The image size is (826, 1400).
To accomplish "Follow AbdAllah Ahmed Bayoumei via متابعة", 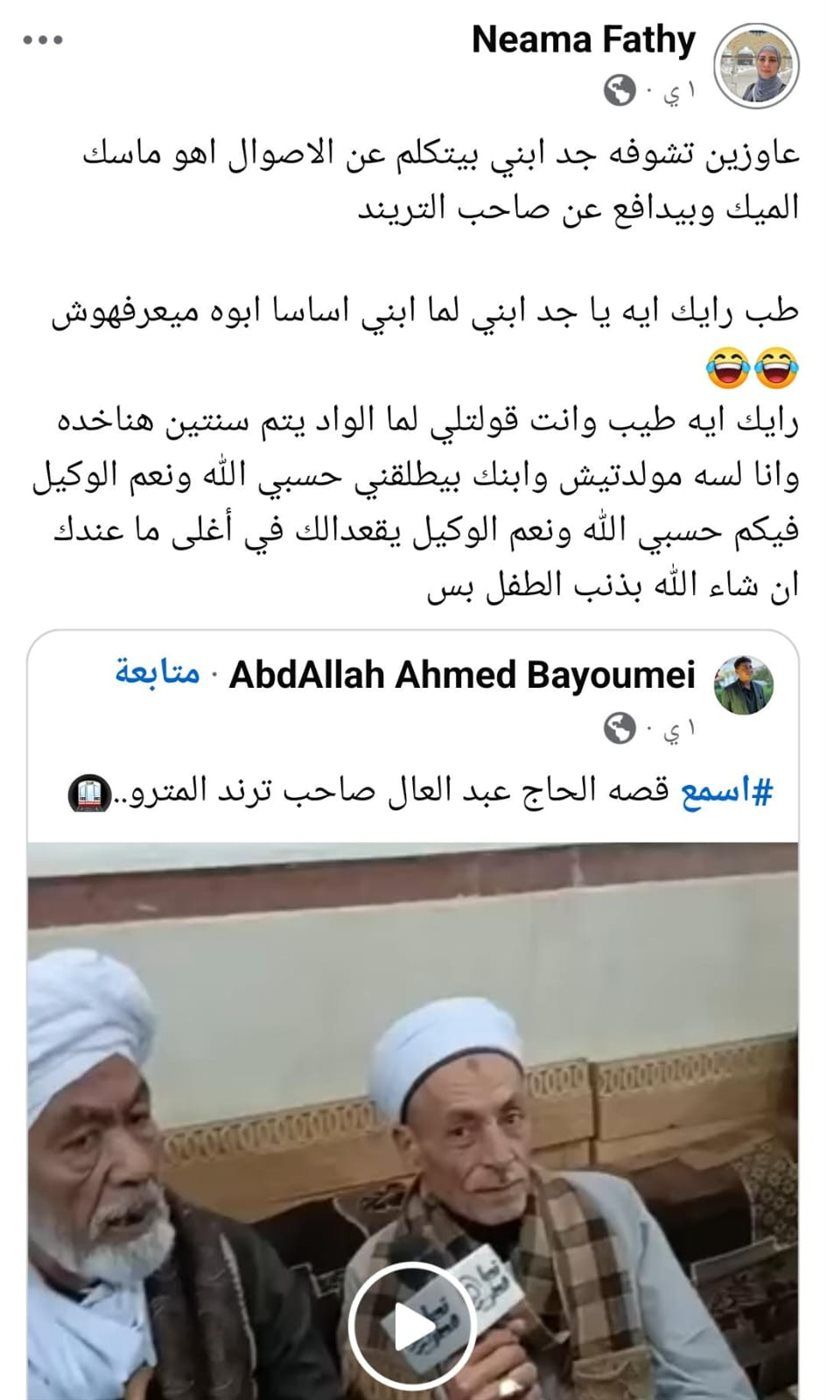I will tap(157, 673).
